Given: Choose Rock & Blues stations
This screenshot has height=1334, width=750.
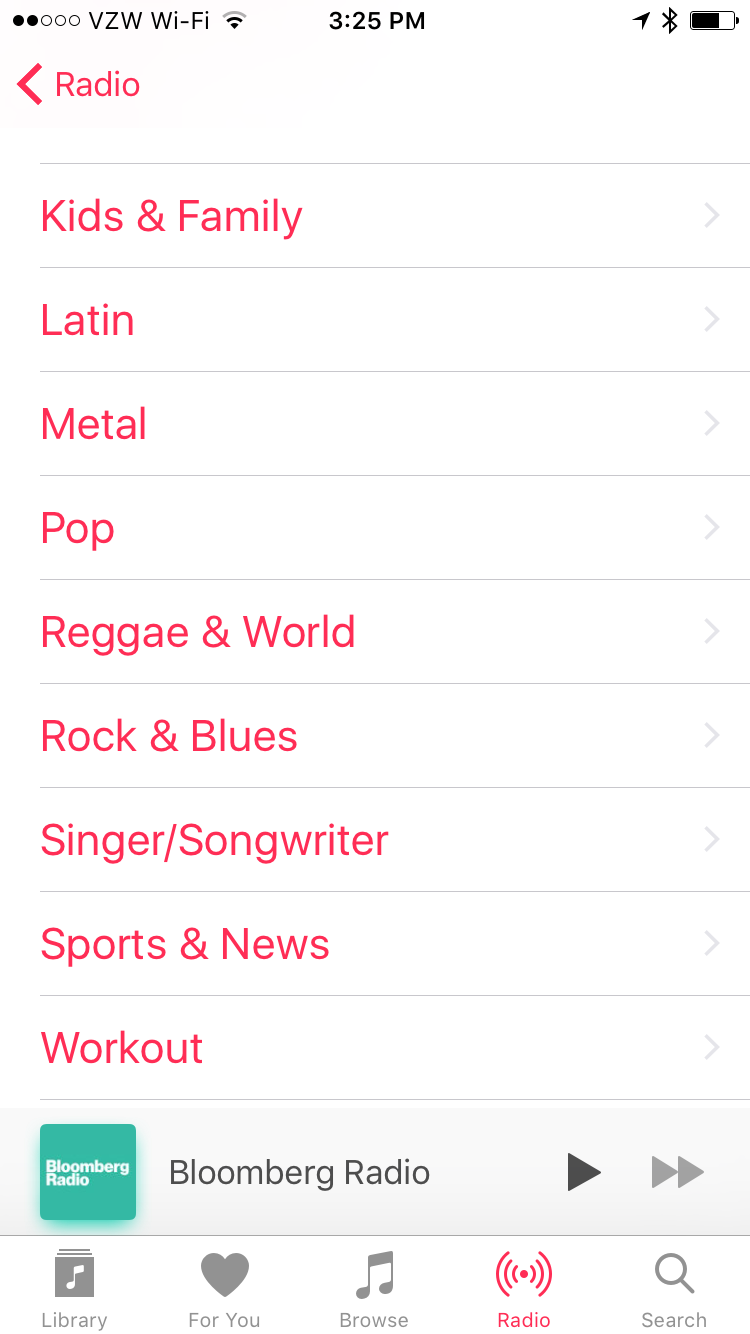Looking at the screenshot, I should point(394,736).
